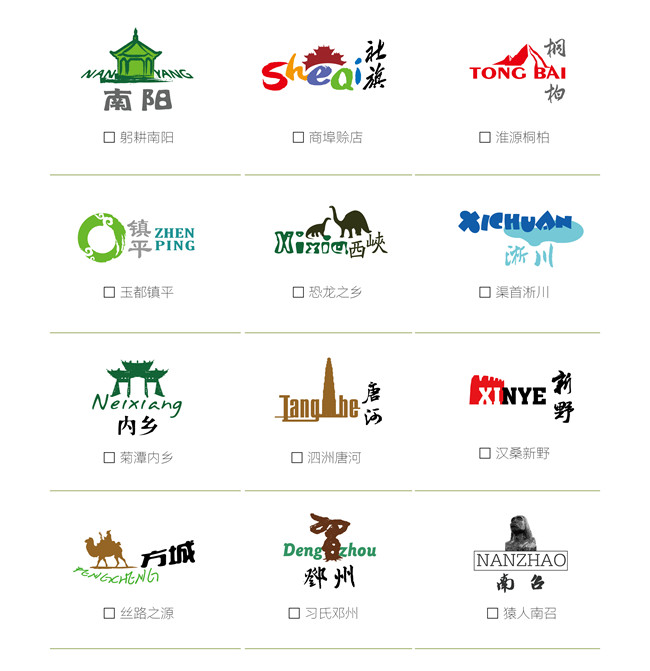
Task: Check the 躬耕南阳 checkbox
Action: coord(109,137)
